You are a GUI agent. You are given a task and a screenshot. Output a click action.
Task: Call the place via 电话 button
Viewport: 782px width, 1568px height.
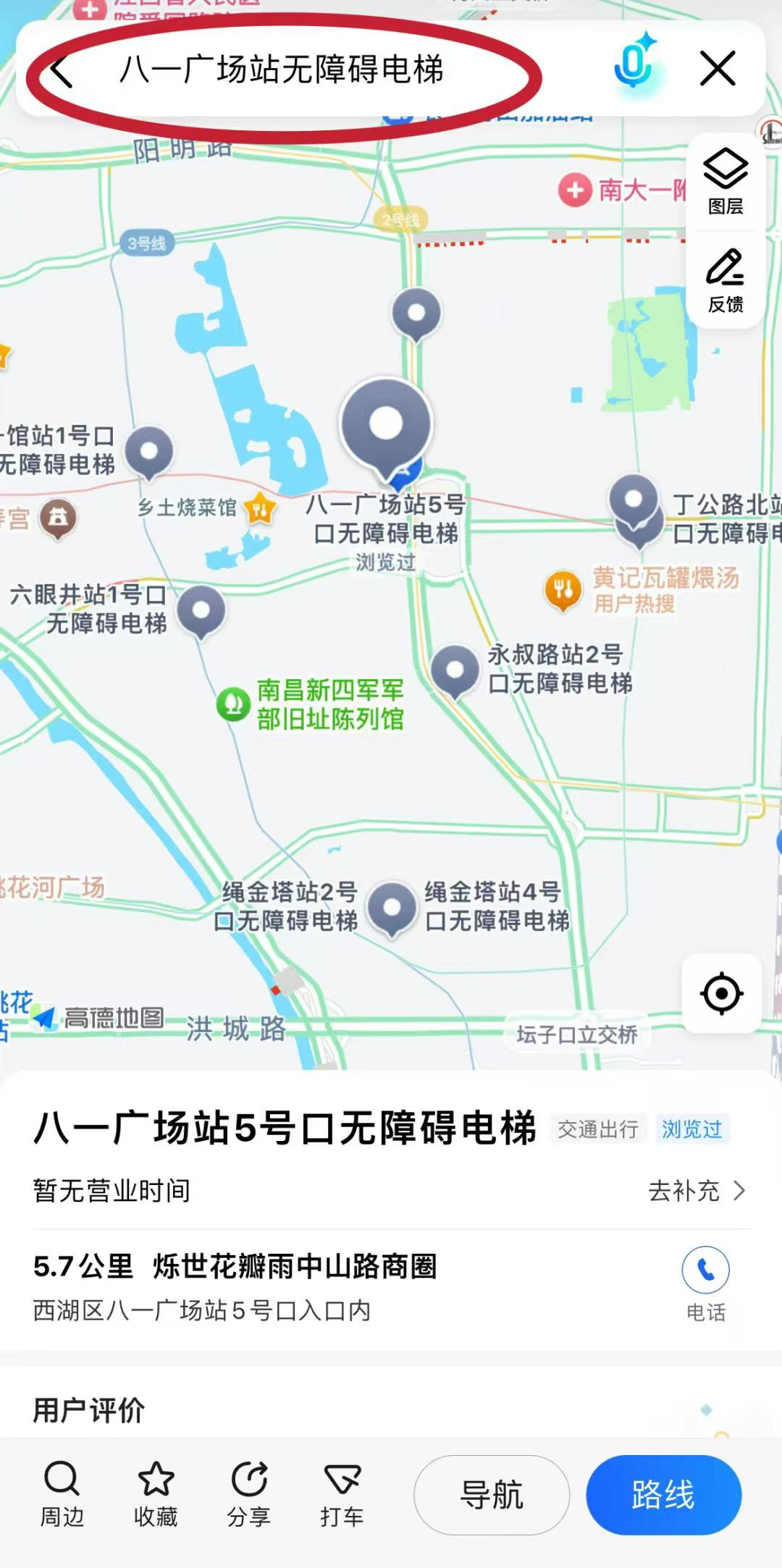coord(705,1283)
